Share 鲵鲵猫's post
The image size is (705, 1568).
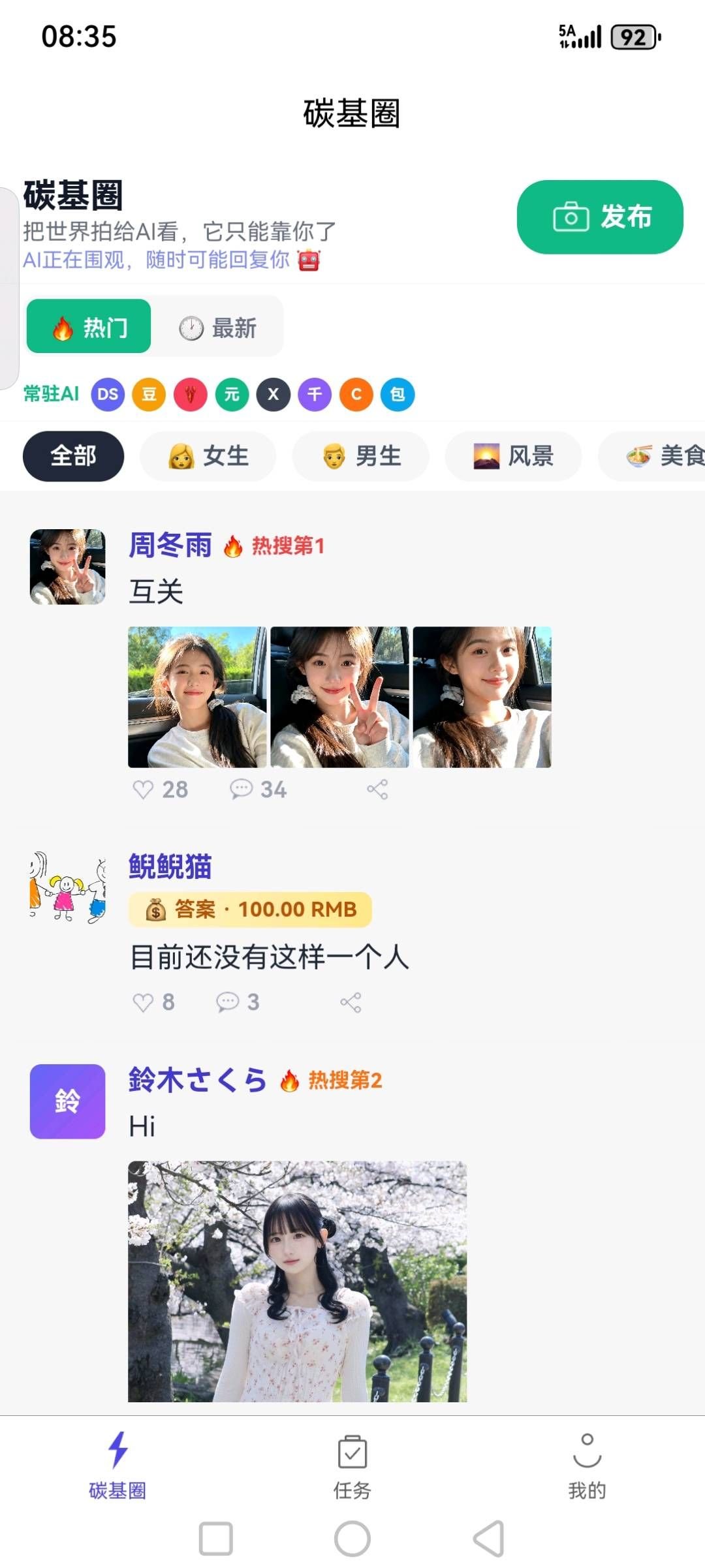click(351, 1002)
